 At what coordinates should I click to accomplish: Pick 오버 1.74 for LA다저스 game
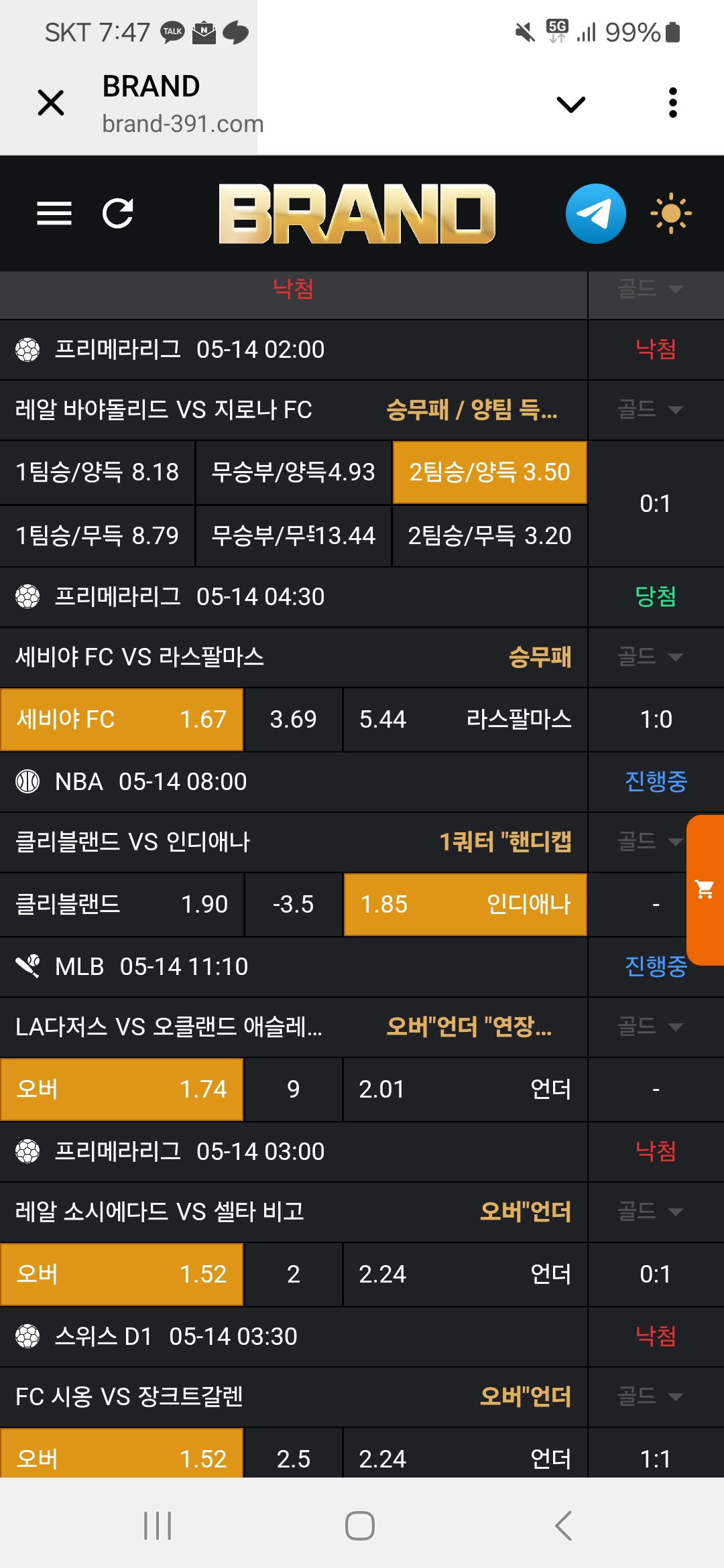[x=121, y=1090]
